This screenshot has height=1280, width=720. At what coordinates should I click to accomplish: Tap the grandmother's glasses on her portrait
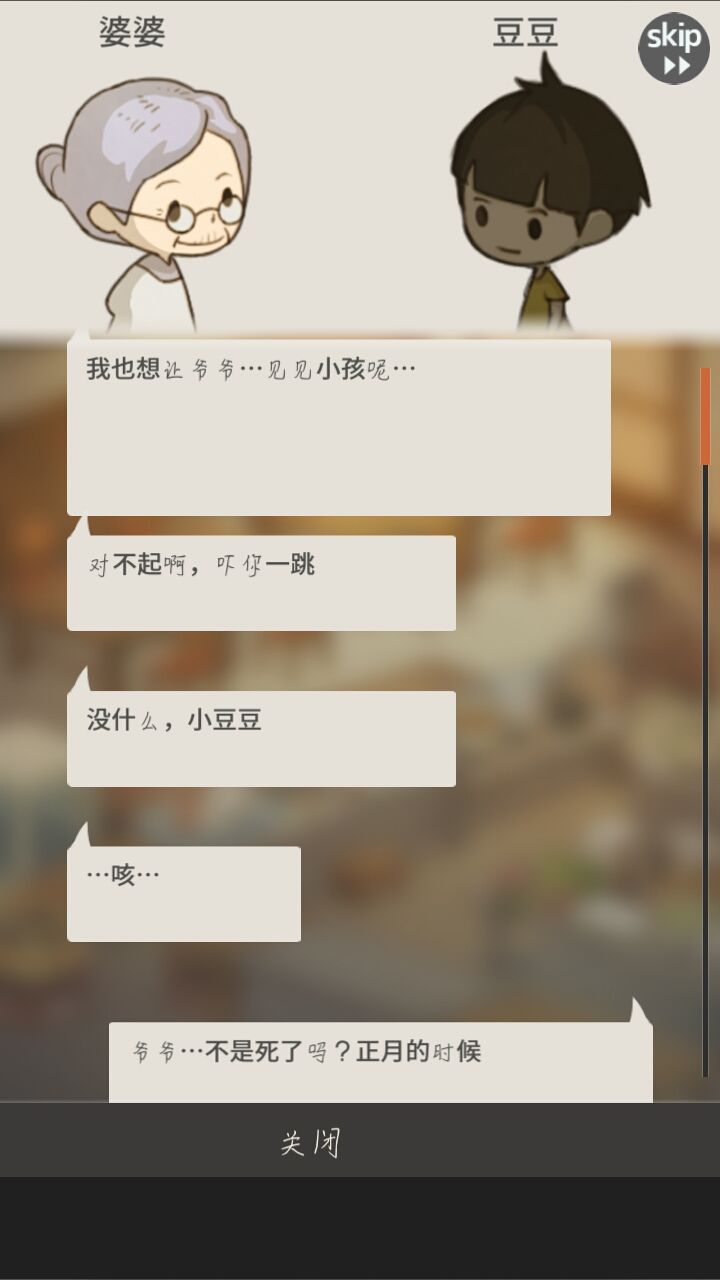[188, 213]
